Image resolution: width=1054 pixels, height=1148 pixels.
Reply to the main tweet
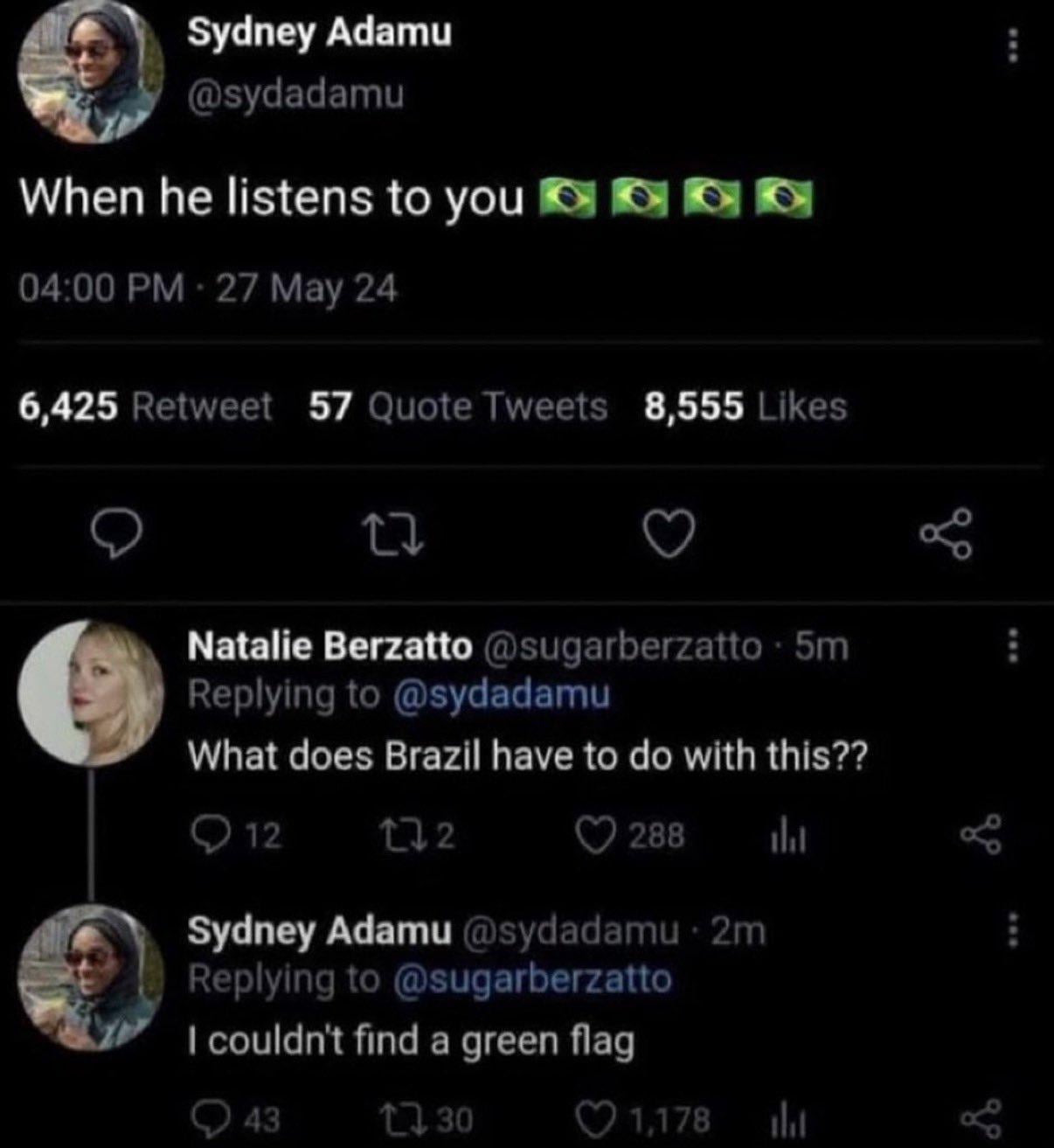point(119,534)
